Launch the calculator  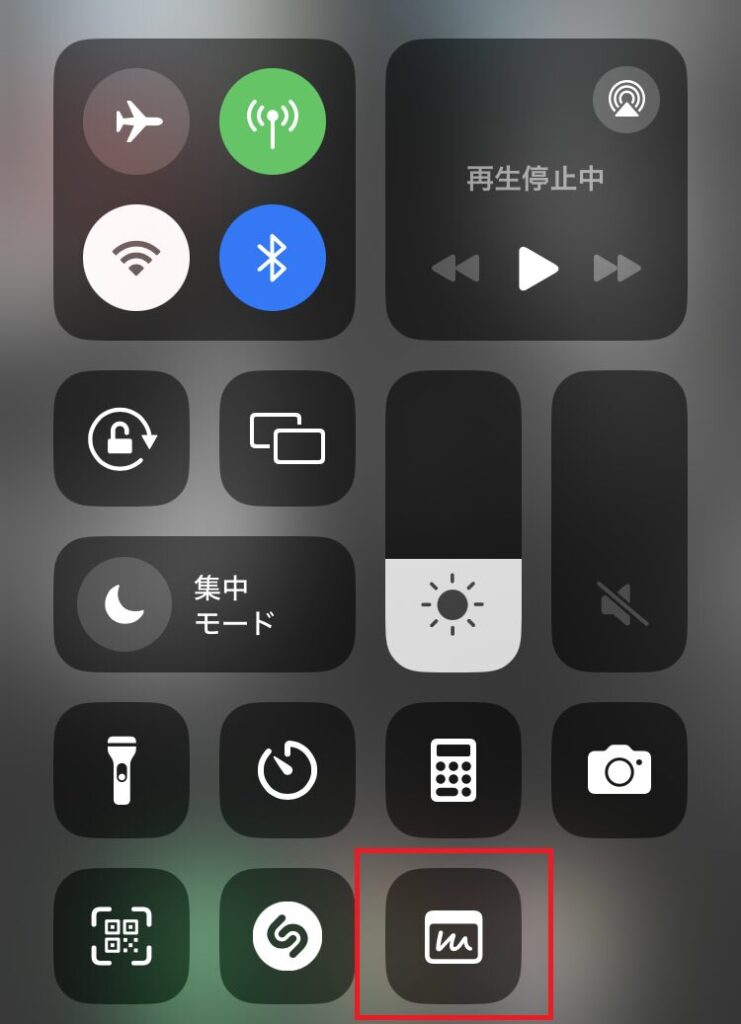tap(453, 770)
